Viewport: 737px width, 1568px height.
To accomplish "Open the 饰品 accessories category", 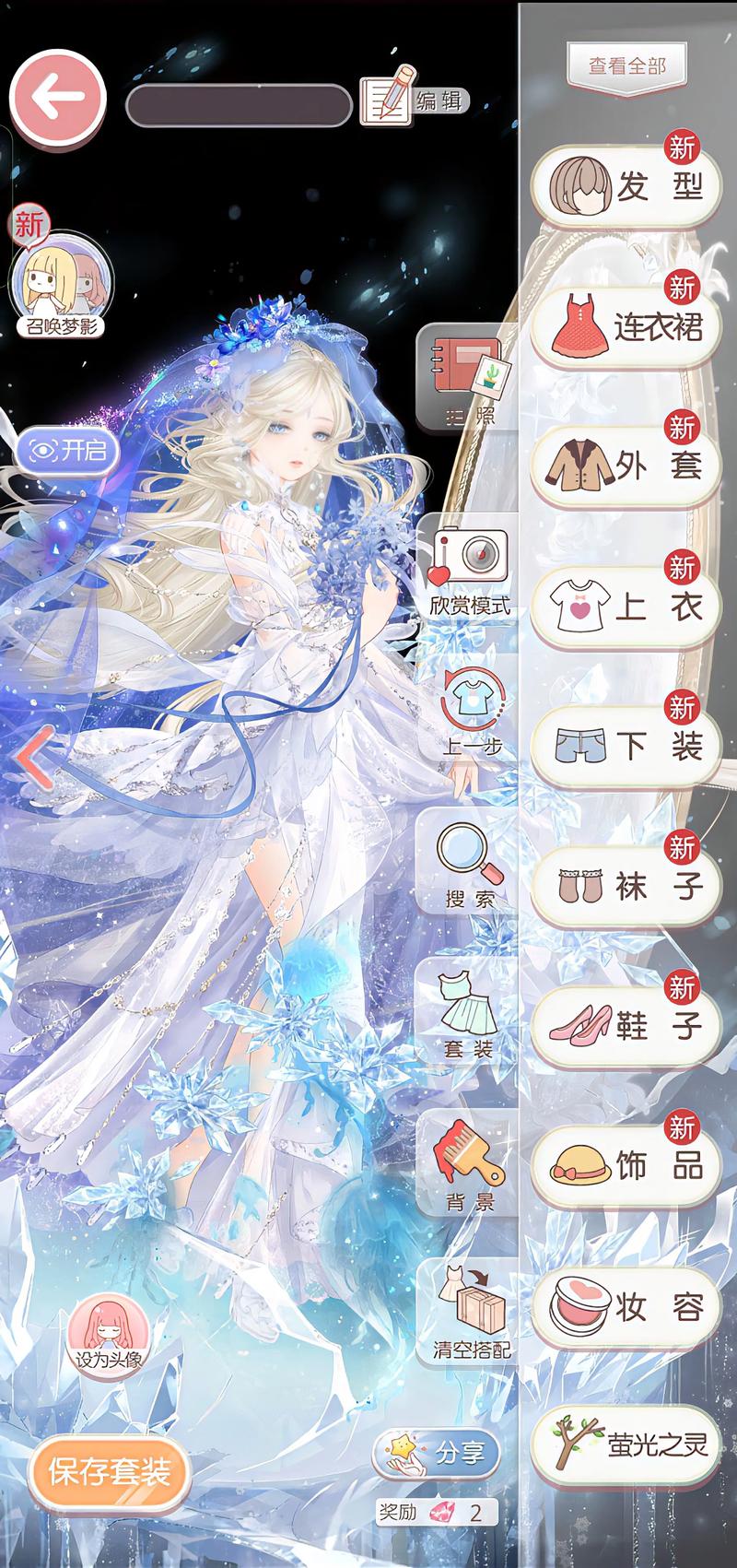I will click(626, 1166).
